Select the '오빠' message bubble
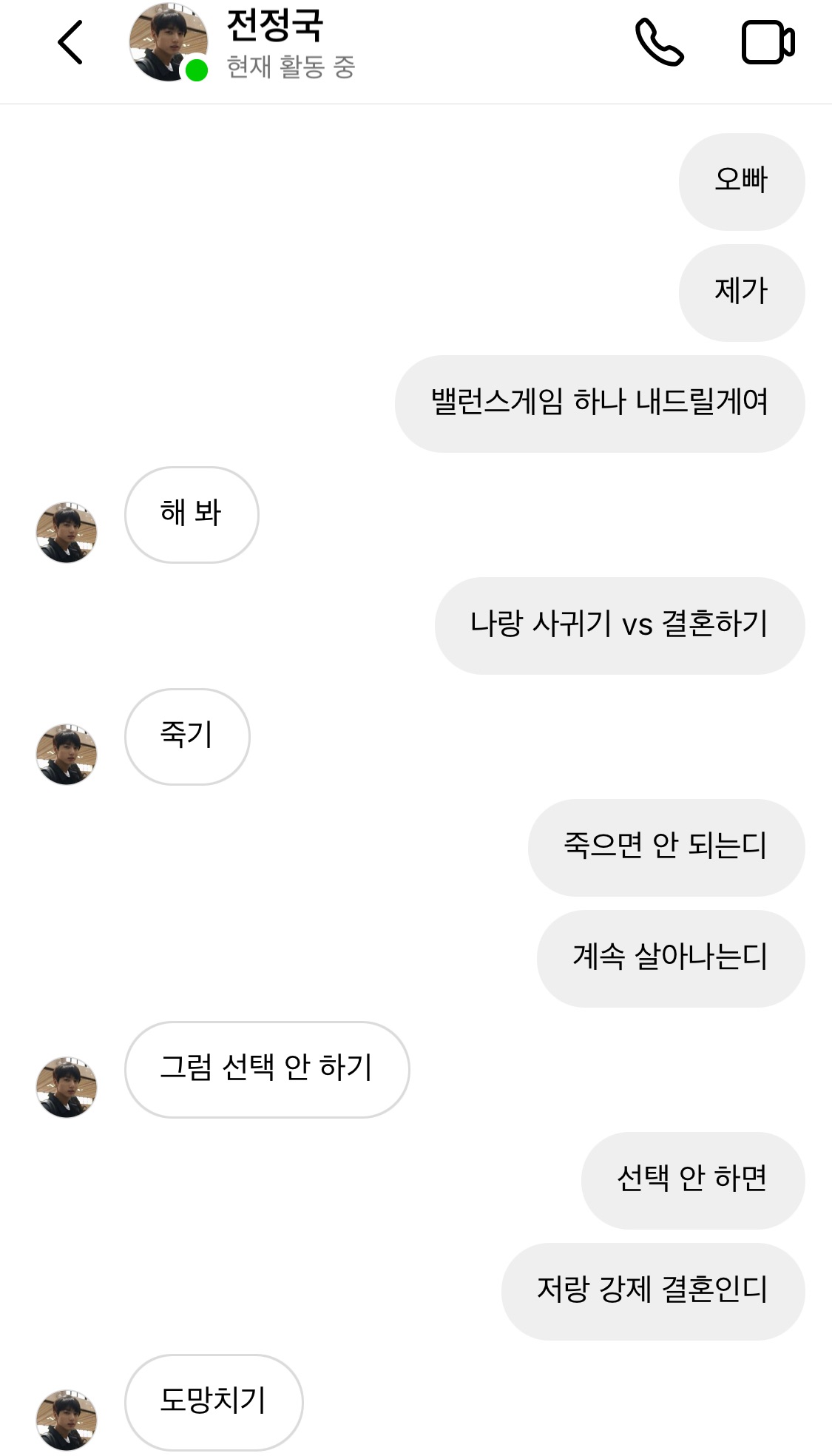 (x=741, y=181)
